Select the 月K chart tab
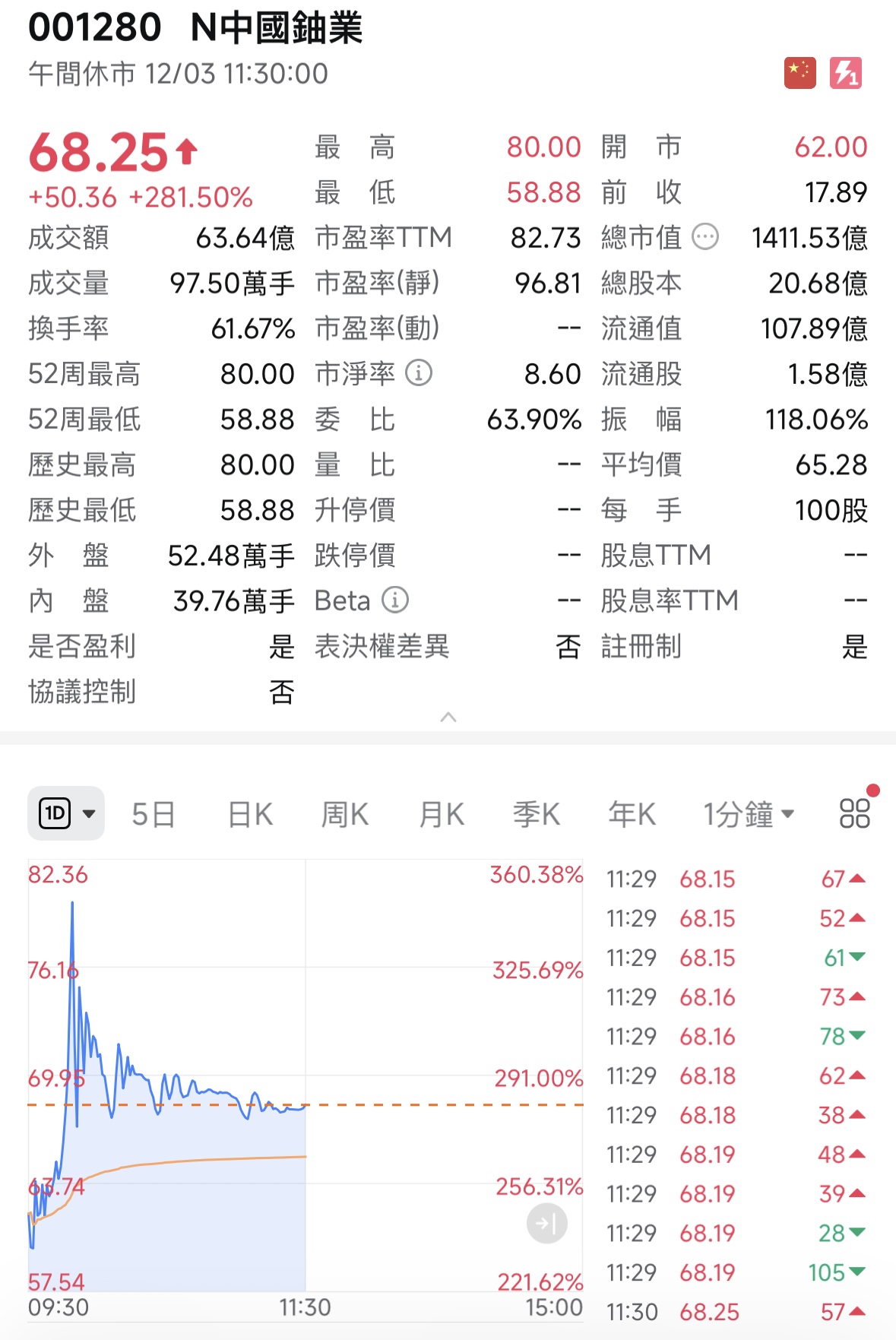This screenshot has width=896, height=1340. (x=440, y=813)
